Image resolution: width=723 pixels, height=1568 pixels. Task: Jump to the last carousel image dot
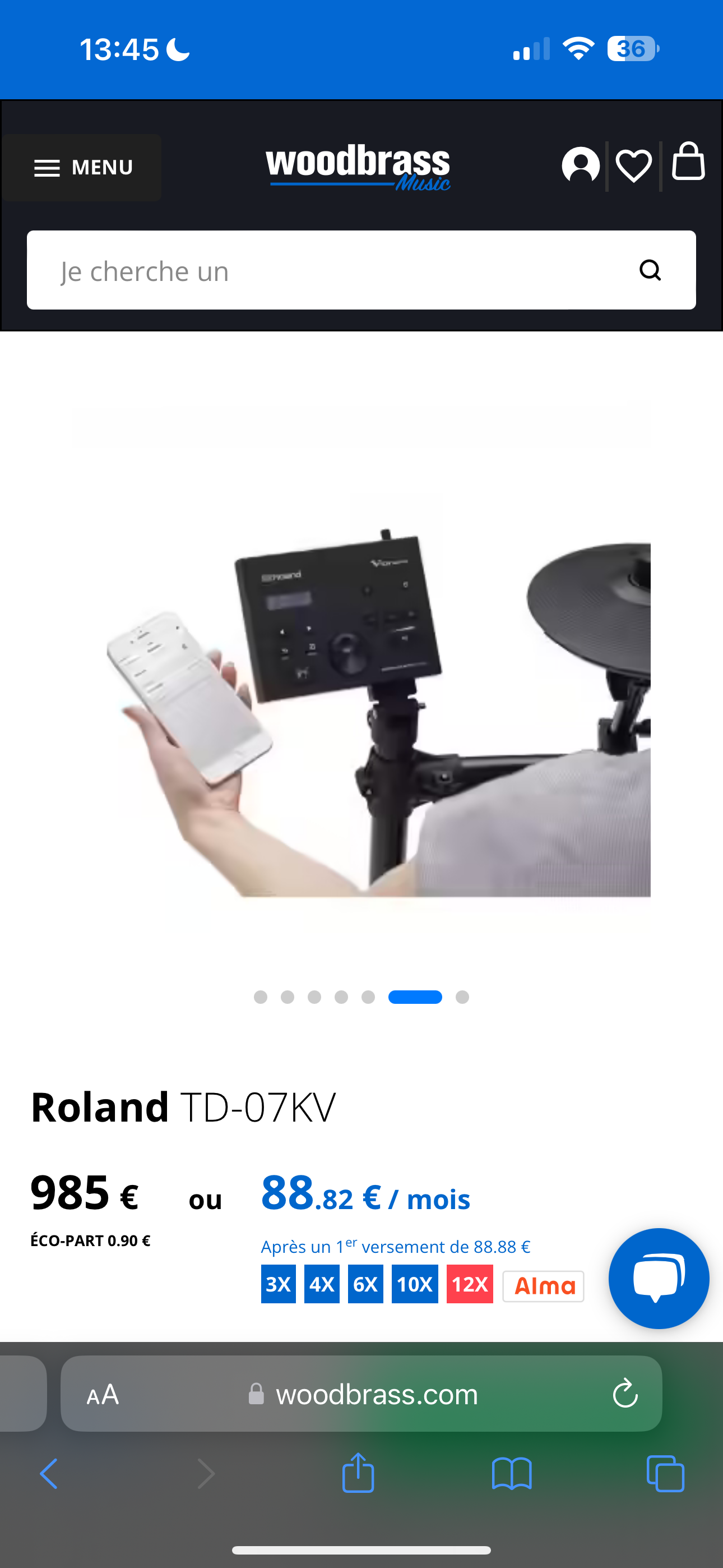(x=462, y=997)
